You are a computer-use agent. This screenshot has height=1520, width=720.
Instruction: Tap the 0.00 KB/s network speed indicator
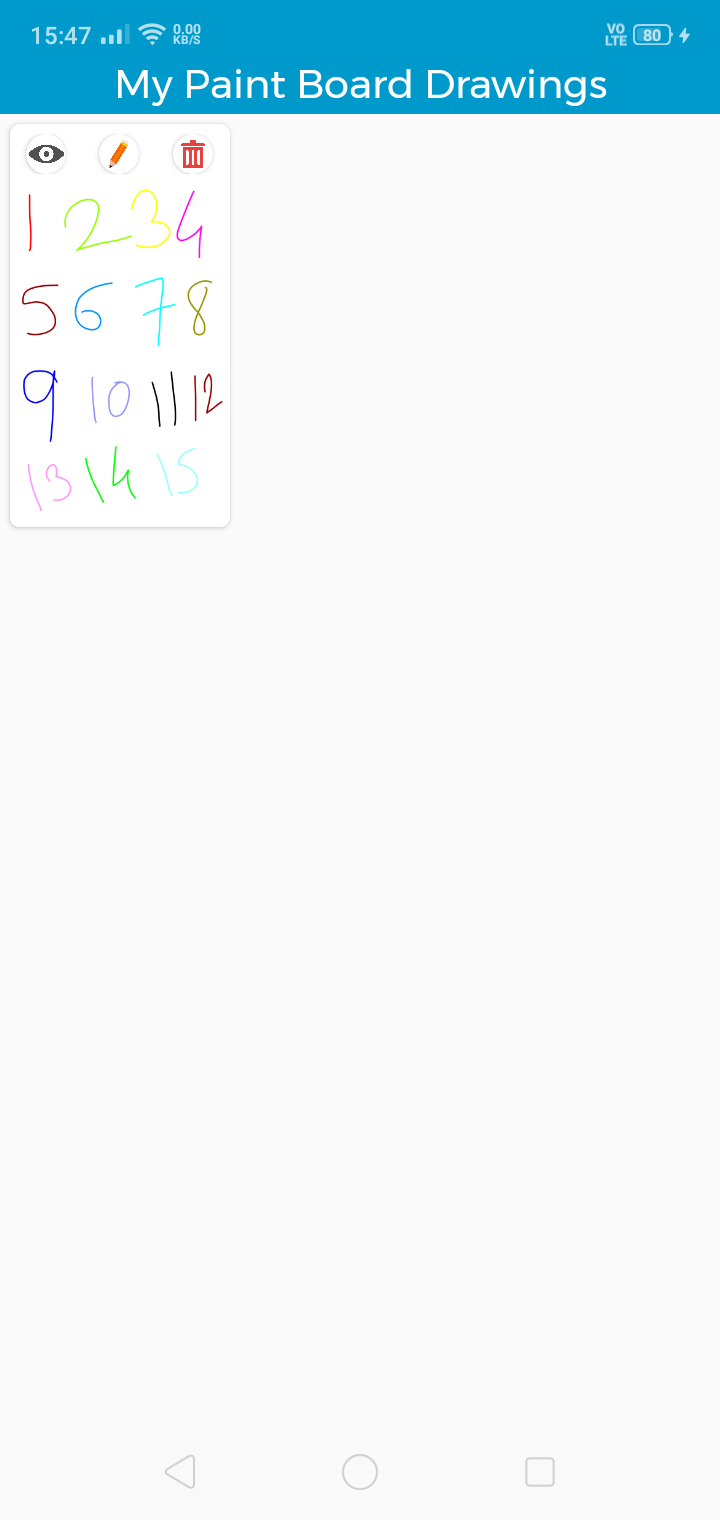[184, 34]
